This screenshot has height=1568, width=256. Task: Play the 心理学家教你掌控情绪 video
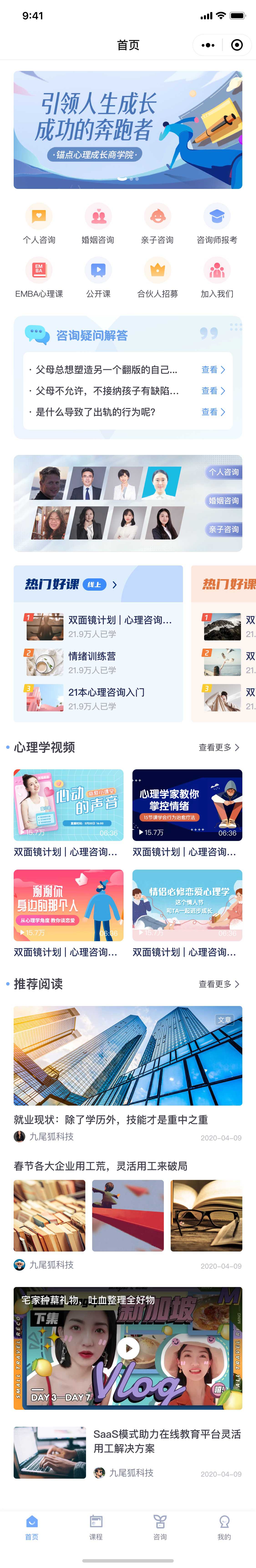point(187,805)
